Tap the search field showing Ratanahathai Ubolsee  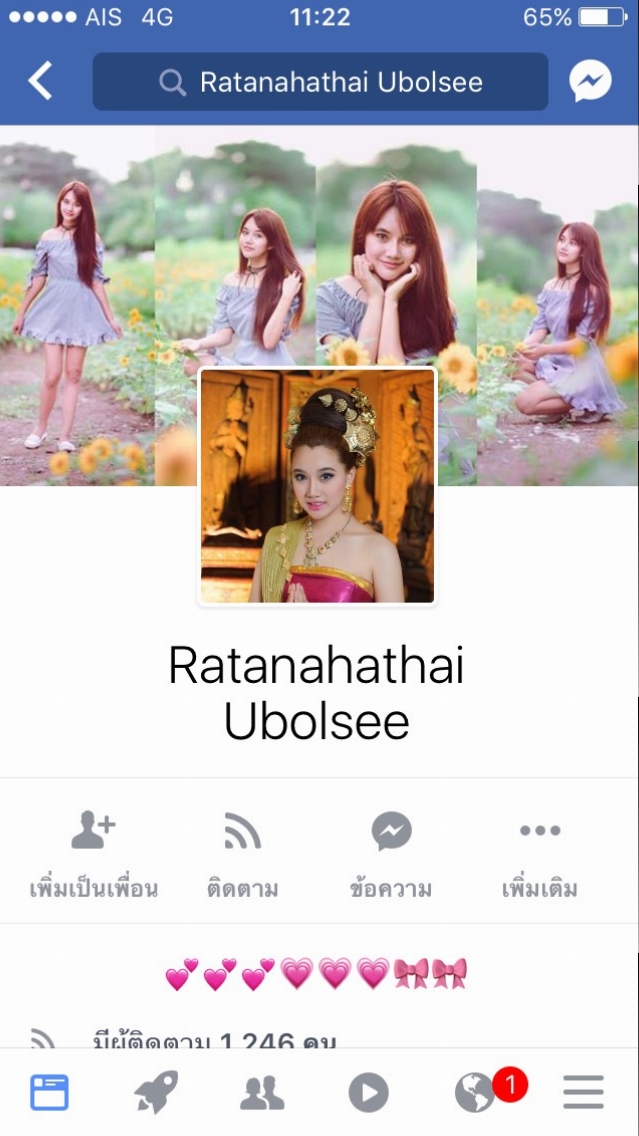[x=320, y=81]
